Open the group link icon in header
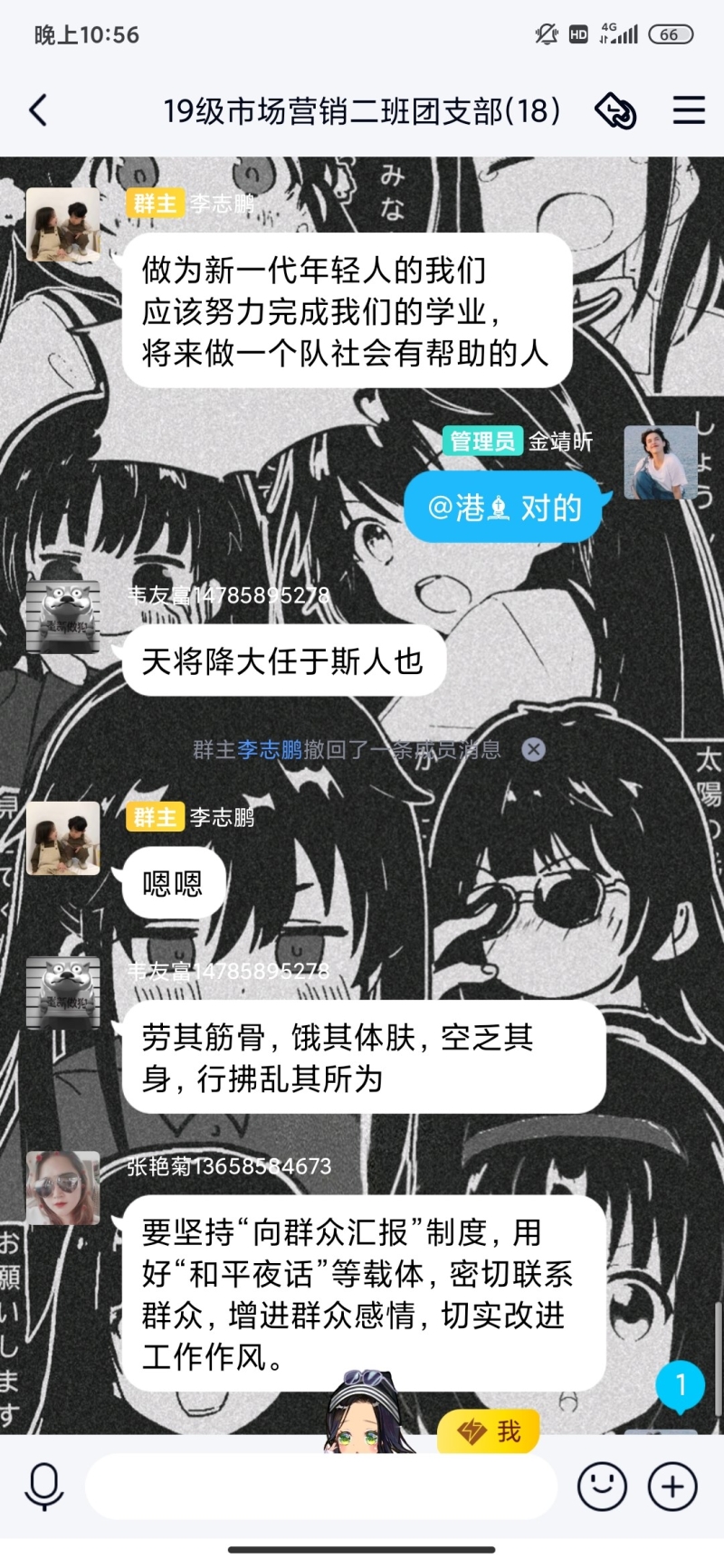The height and width of the screenshot is (1568, 724). pyautogui.click(x=615, y=111)
